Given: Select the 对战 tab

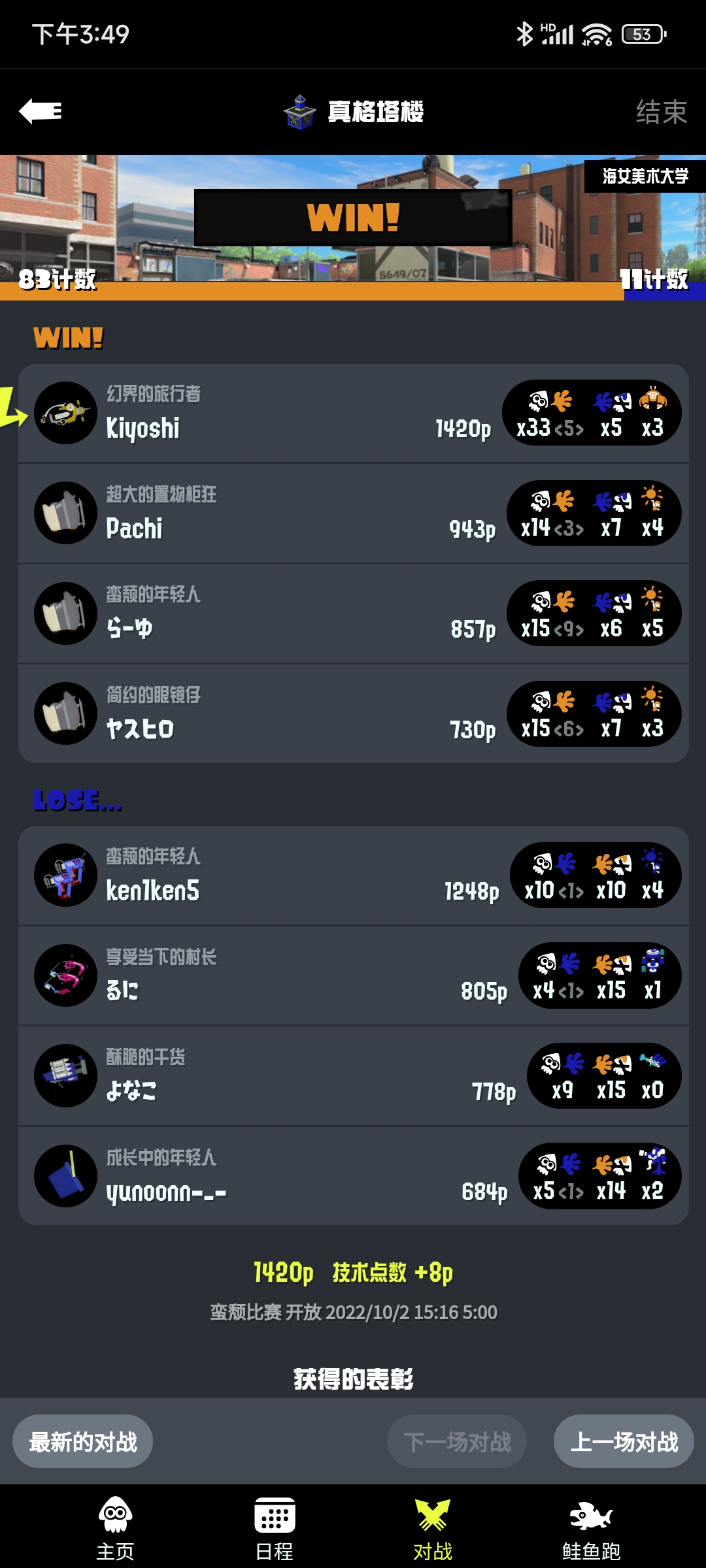Looking at the screenshot, I should click(x=433, y=1527).
